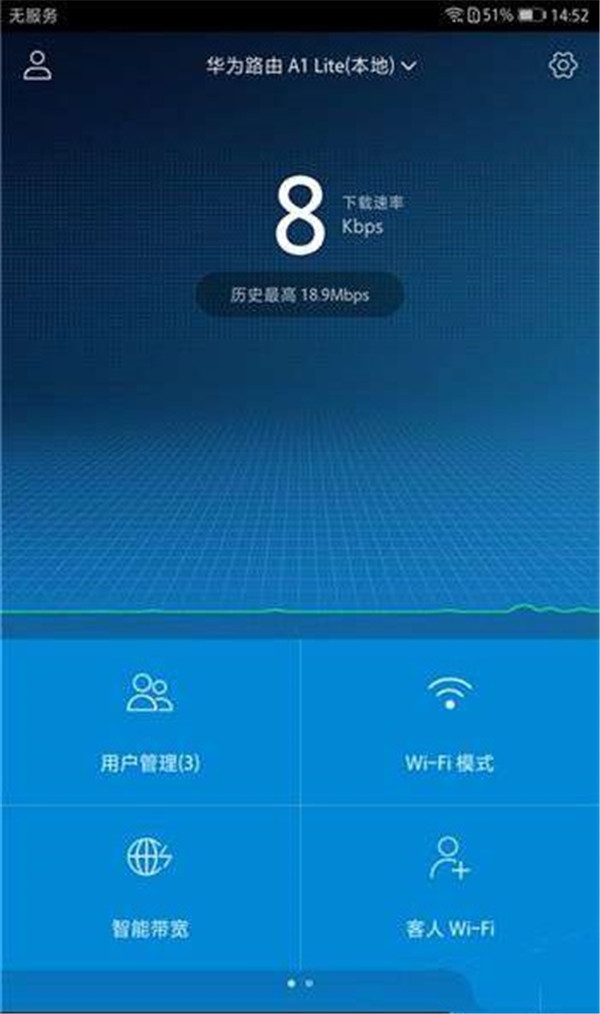Open the user profile icon
The width and height of the screenshot is (600, 1014).
38,65
